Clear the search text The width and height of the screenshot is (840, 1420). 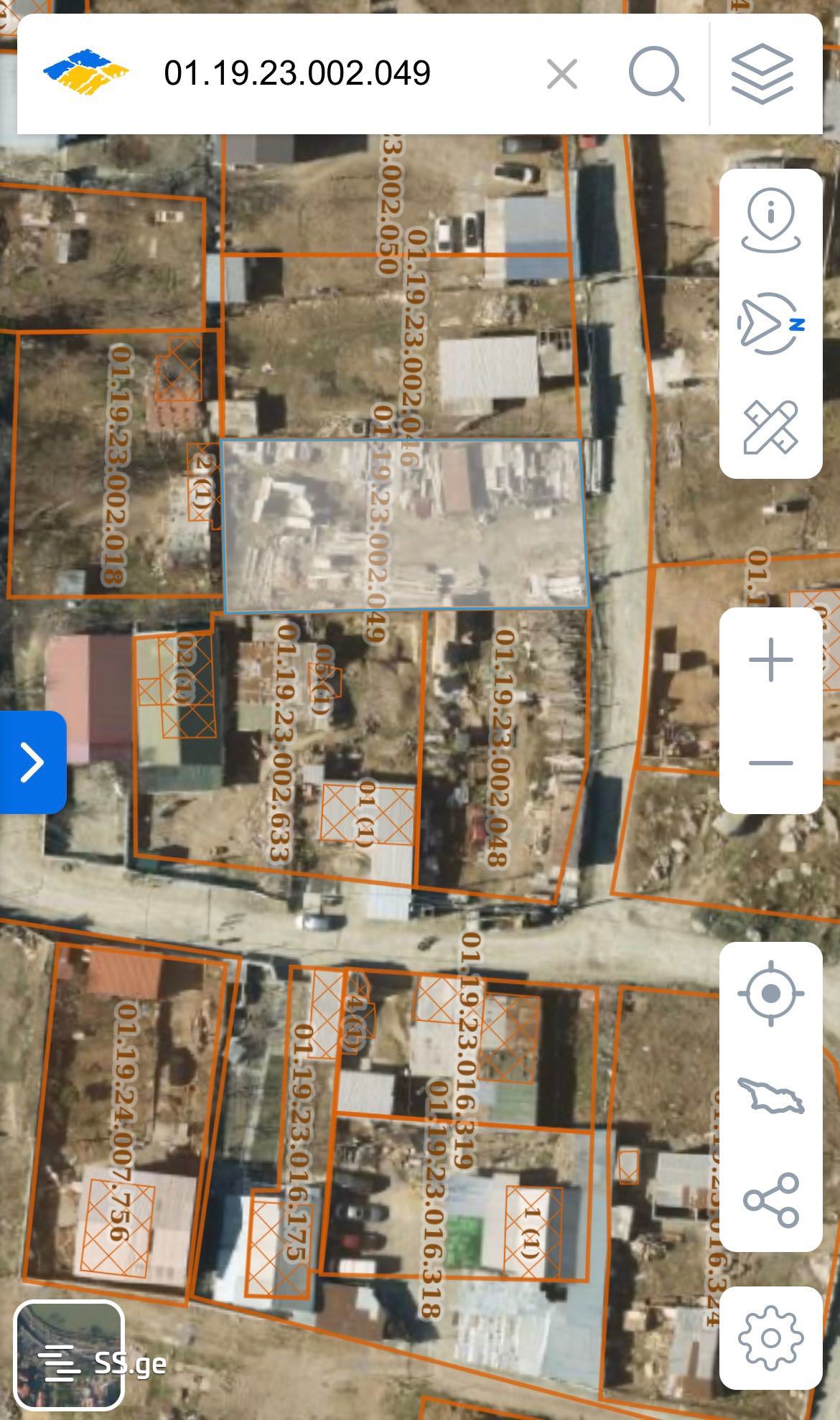pyautogui.click(x=561, y=74)
